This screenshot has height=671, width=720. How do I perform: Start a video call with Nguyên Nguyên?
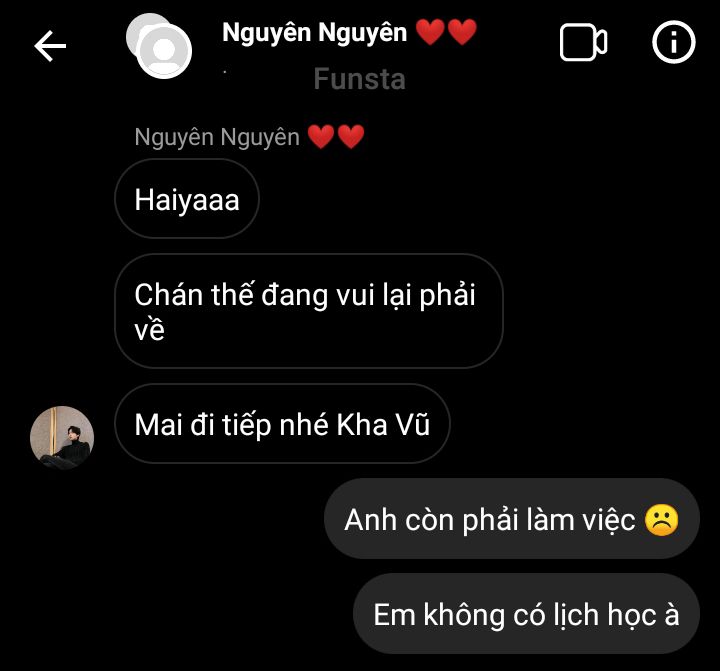[584, 43]
